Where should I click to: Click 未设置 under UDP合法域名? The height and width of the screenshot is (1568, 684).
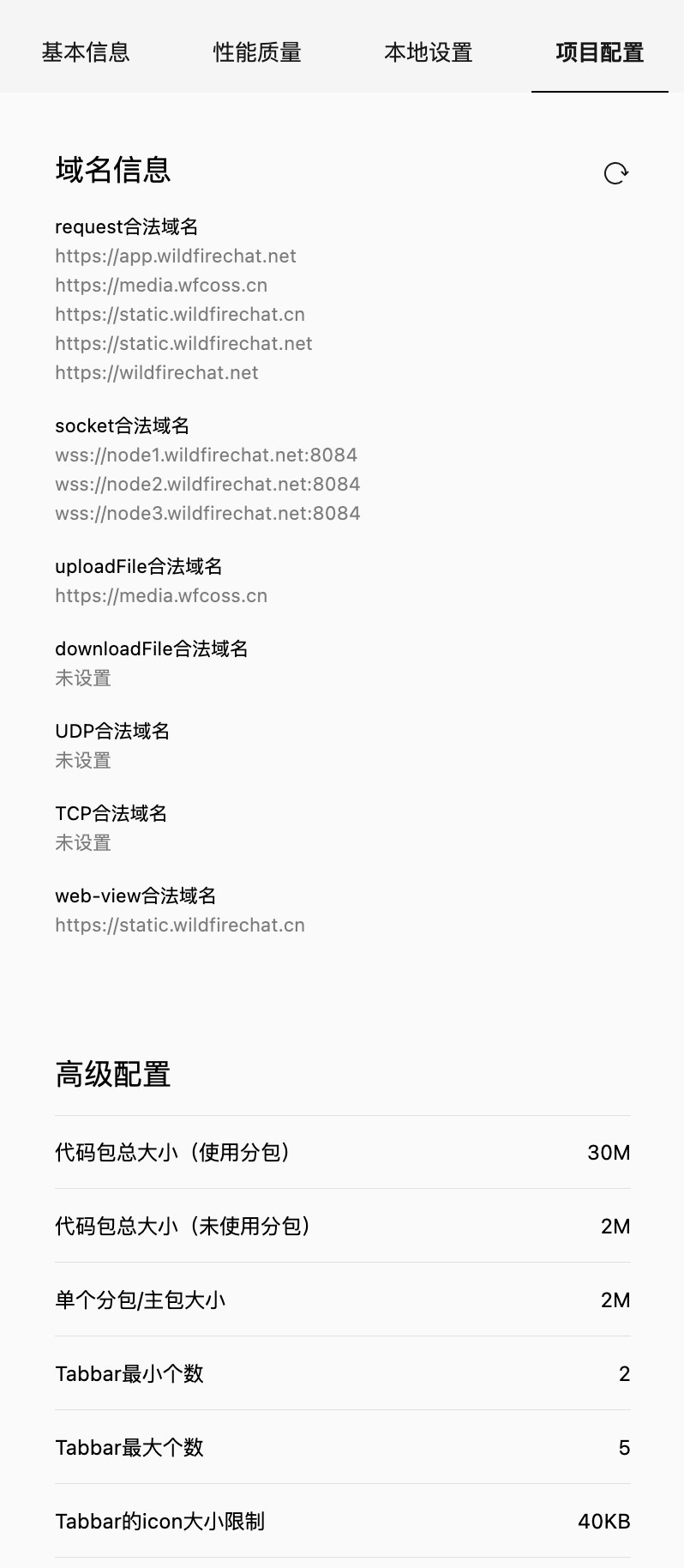pos(82,760)
